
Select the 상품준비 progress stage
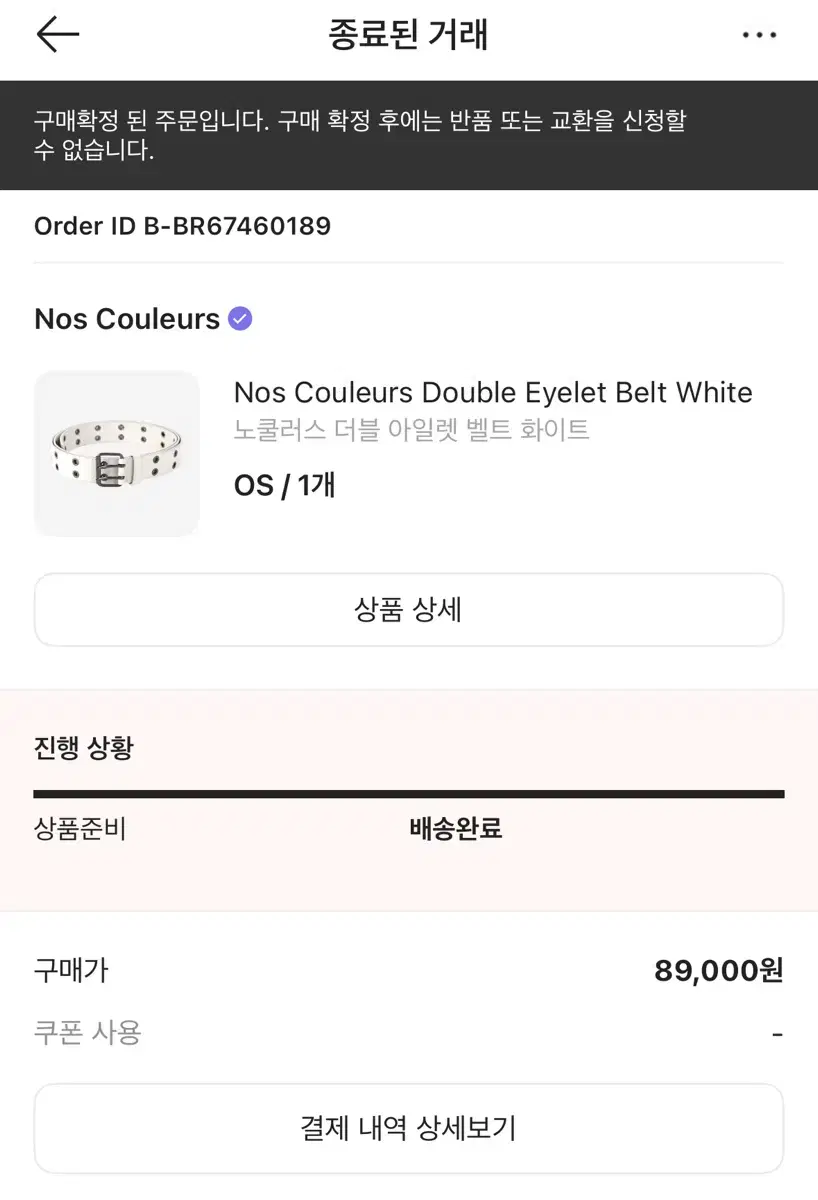click(80, 828)
